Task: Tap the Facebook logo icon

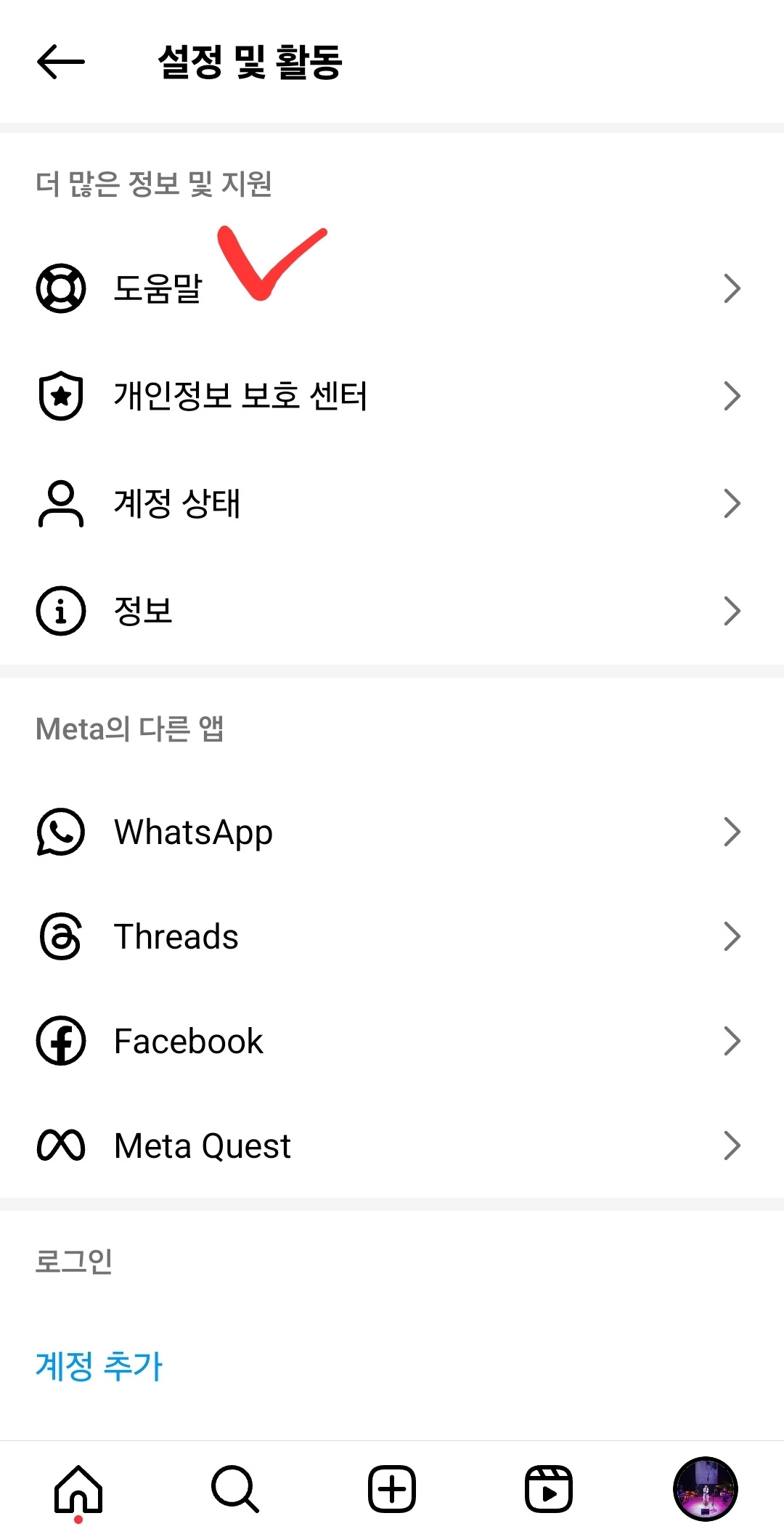Action: coord(61,1041)
